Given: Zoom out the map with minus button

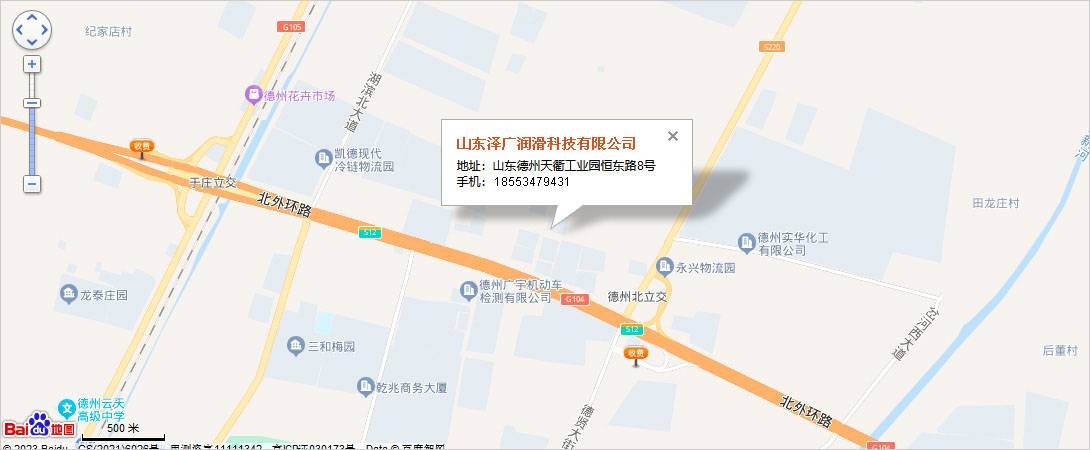Looking at the screenshot, I should [32, 184].
